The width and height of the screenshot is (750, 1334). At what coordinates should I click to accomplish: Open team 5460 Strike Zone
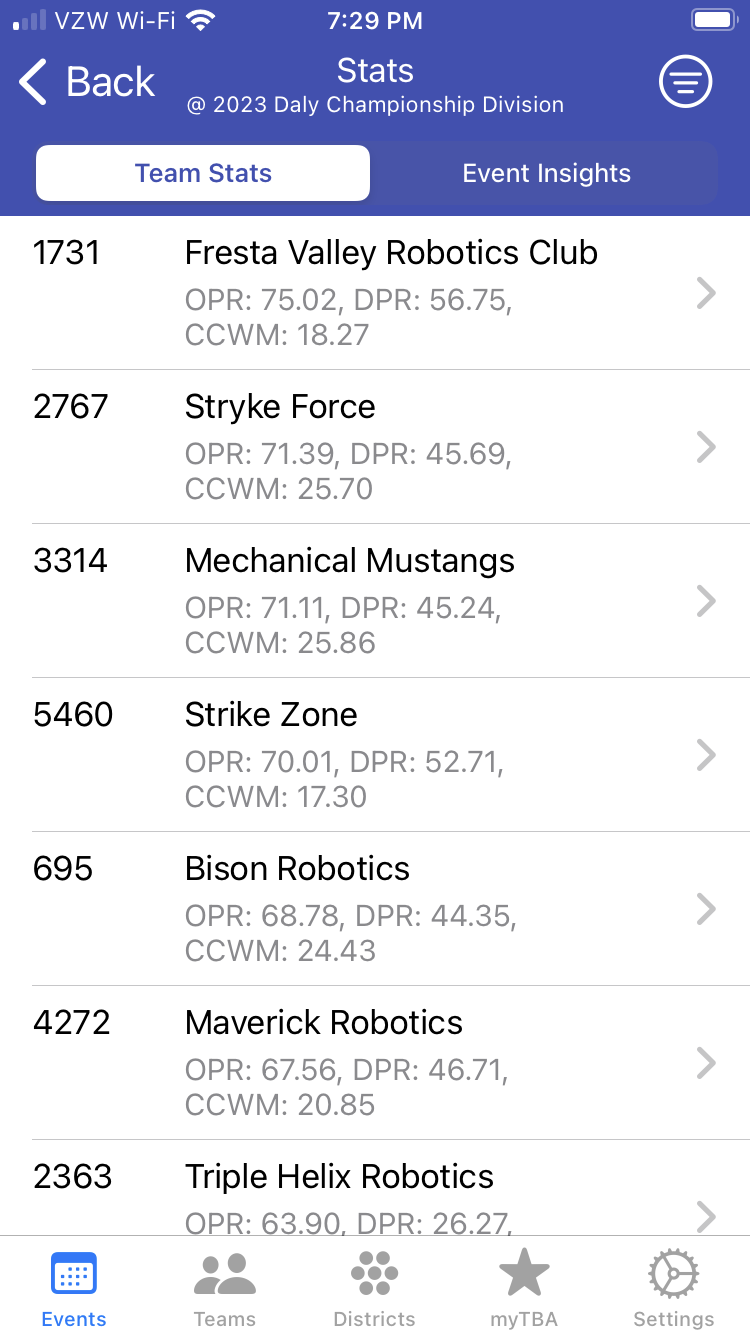click(375, 755)
